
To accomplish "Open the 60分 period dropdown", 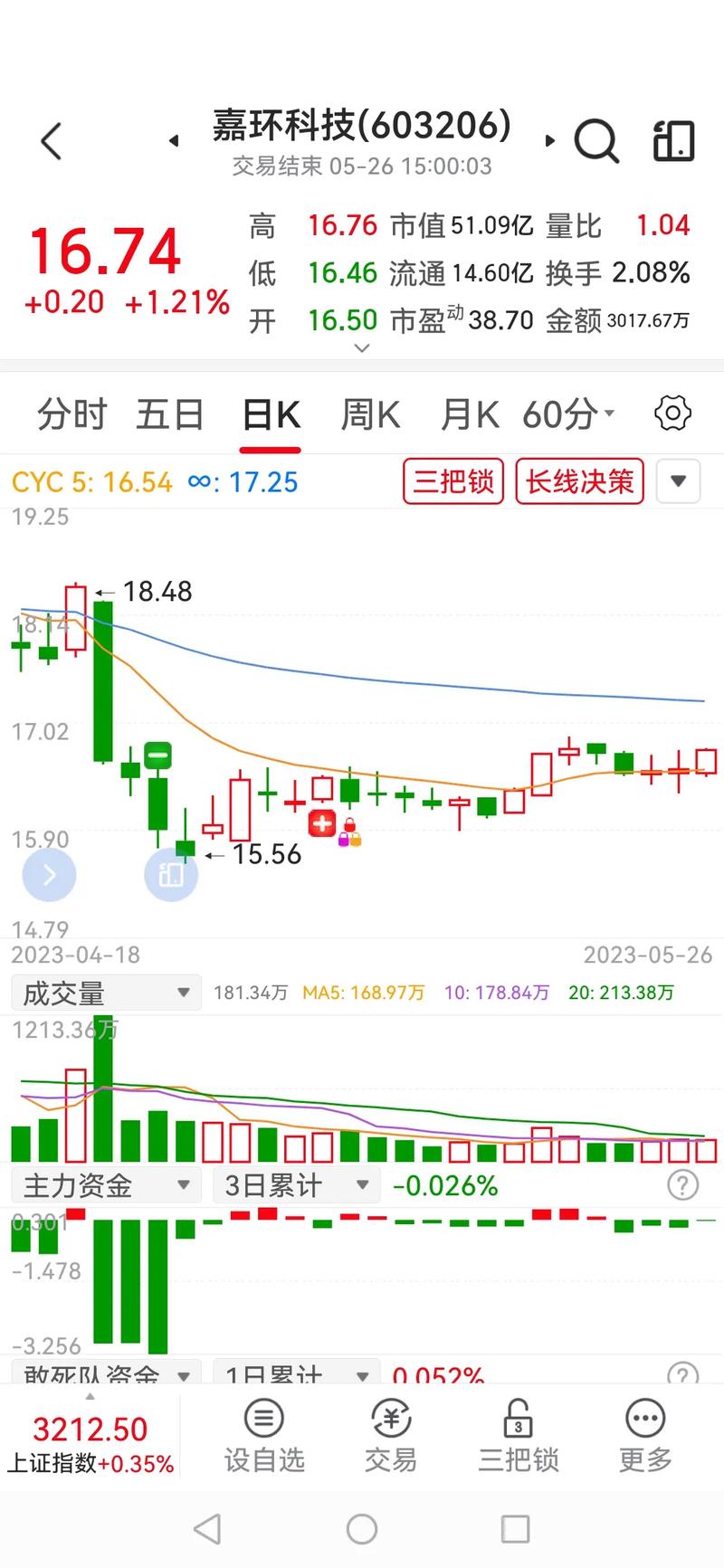I will (x=568, y=415).
